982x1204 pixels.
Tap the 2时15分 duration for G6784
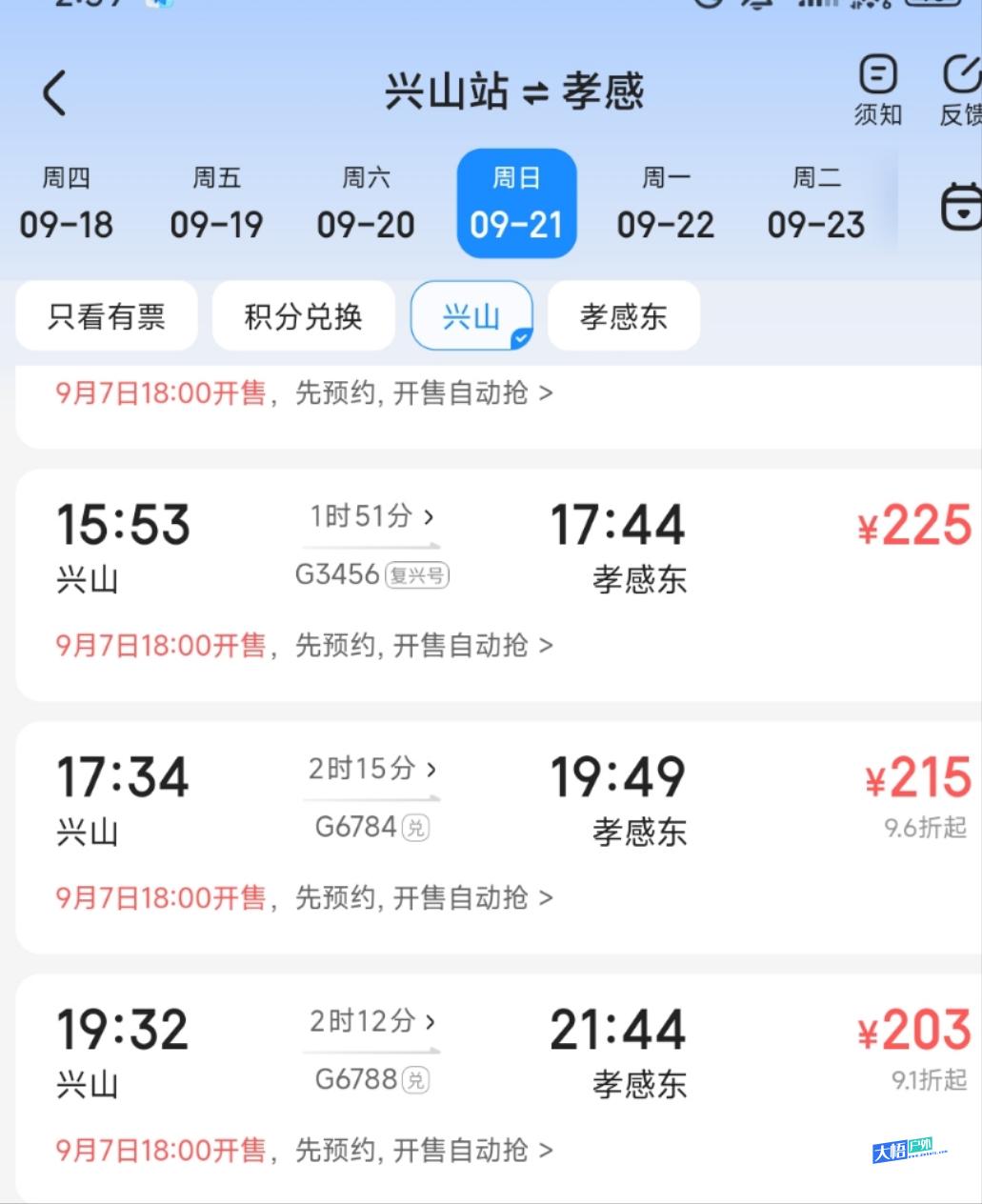tap(371, 769)
